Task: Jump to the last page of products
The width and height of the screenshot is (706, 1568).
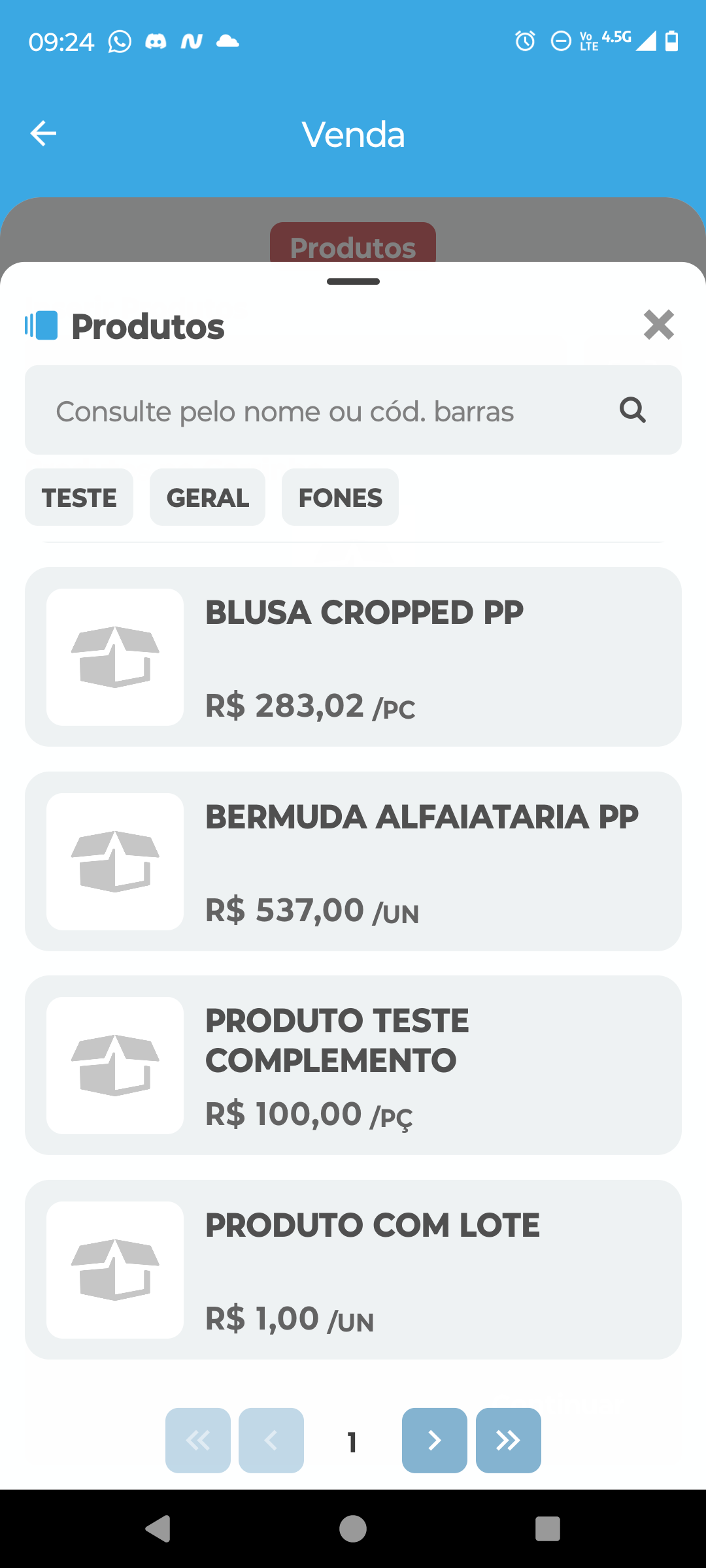Action: tap(508, 1440)
